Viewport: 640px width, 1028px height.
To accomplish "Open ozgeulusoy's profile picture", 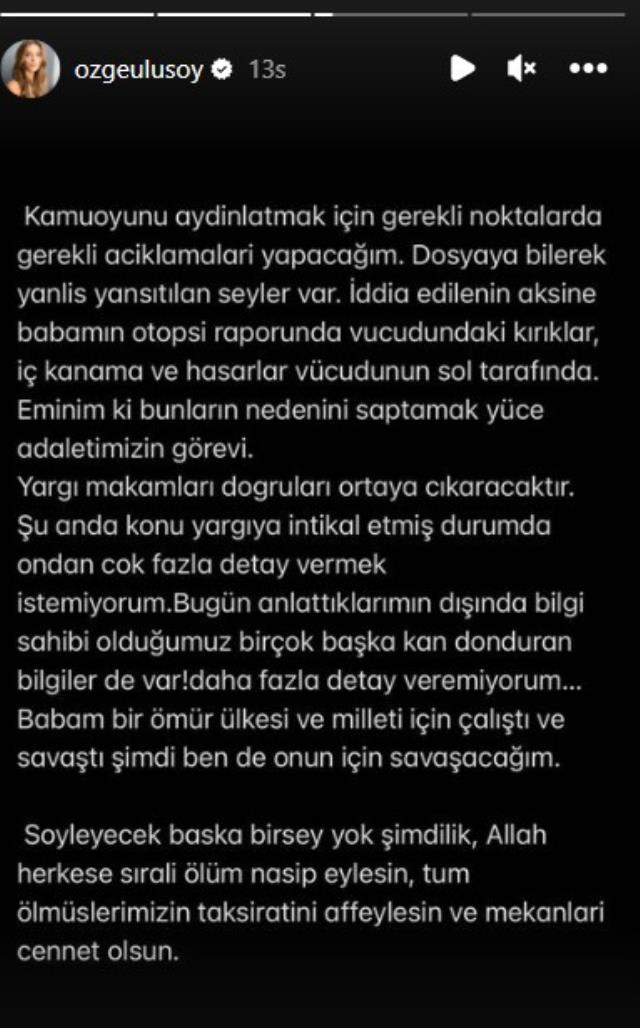I will coord(31,69).
